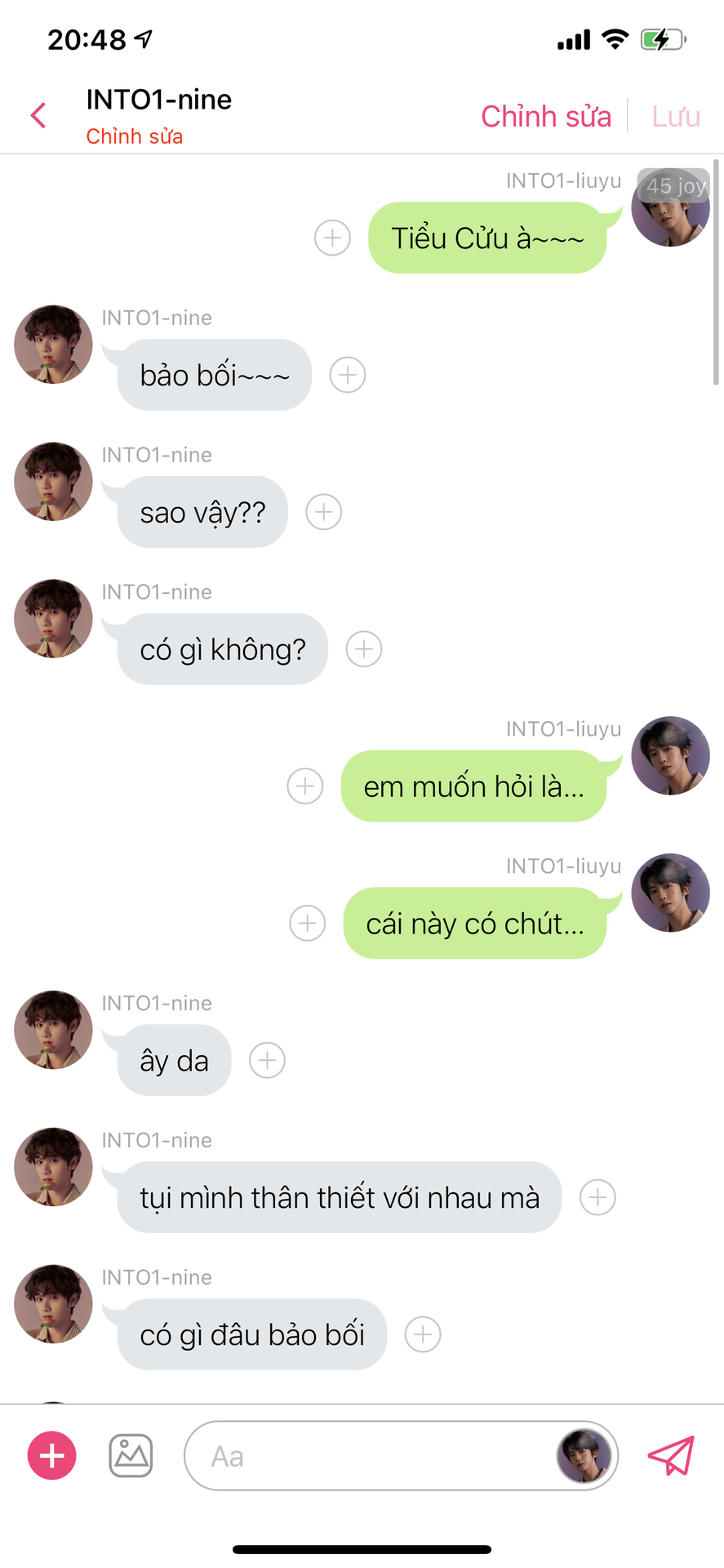Focus the Aa message input field
This screenshot has height=1568, width=724.
367,1456
